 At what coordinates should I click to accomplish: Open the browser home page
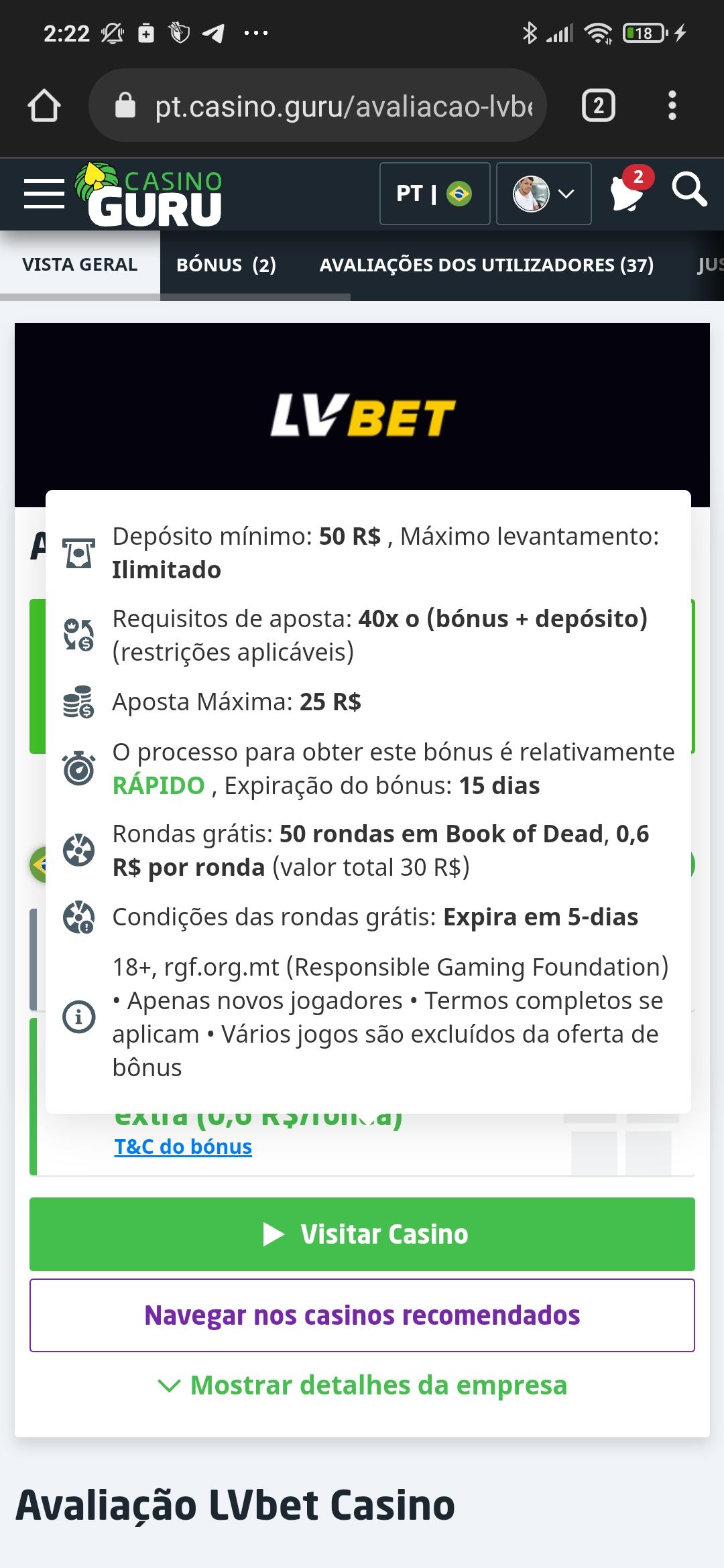pyautogui.click(x=44, y=106)
